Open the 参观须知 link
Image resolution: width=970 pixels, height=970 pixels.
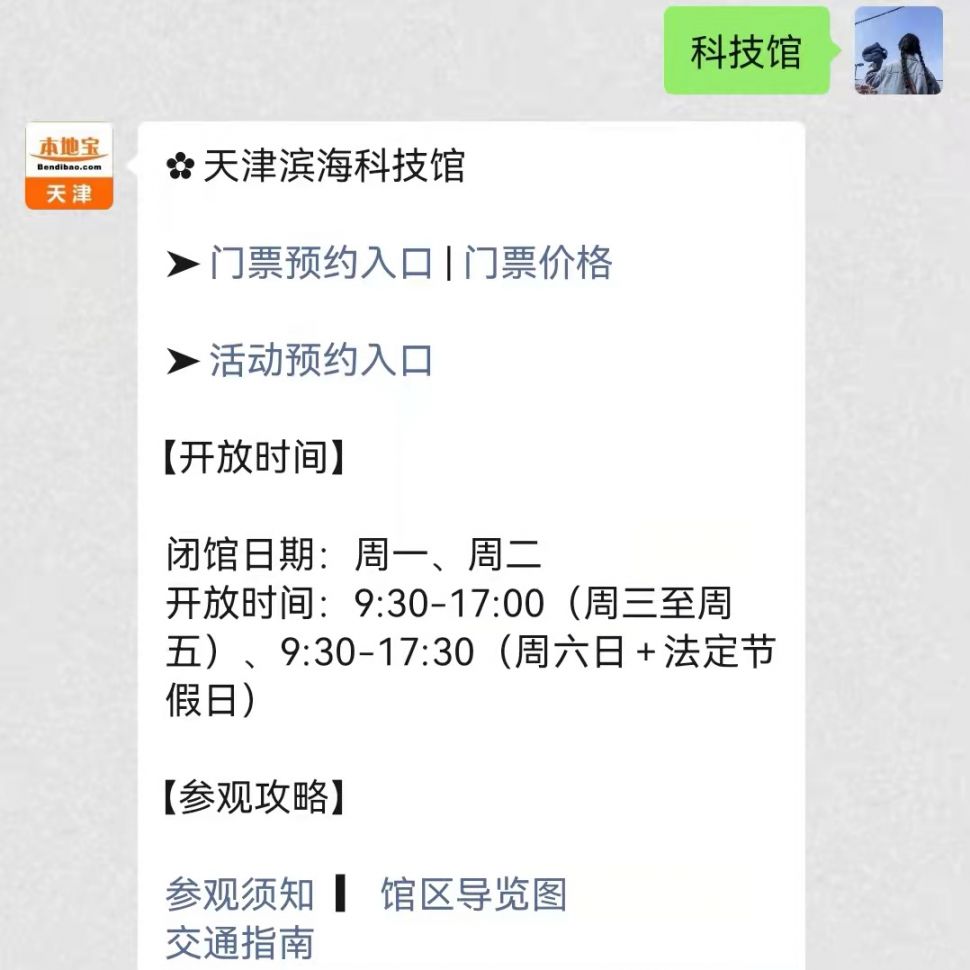(240, 894)
